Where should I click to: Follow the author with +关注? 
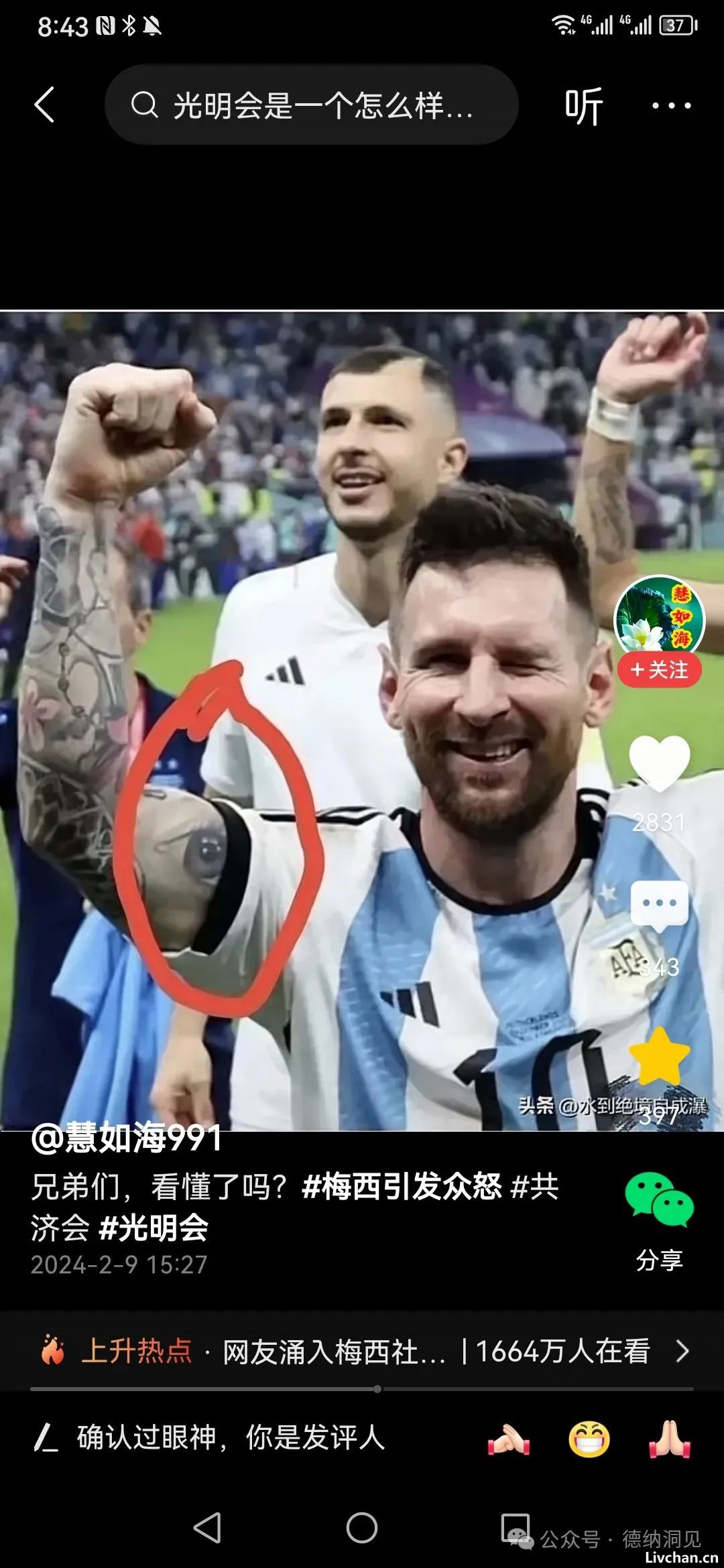[x=660, y=669]
